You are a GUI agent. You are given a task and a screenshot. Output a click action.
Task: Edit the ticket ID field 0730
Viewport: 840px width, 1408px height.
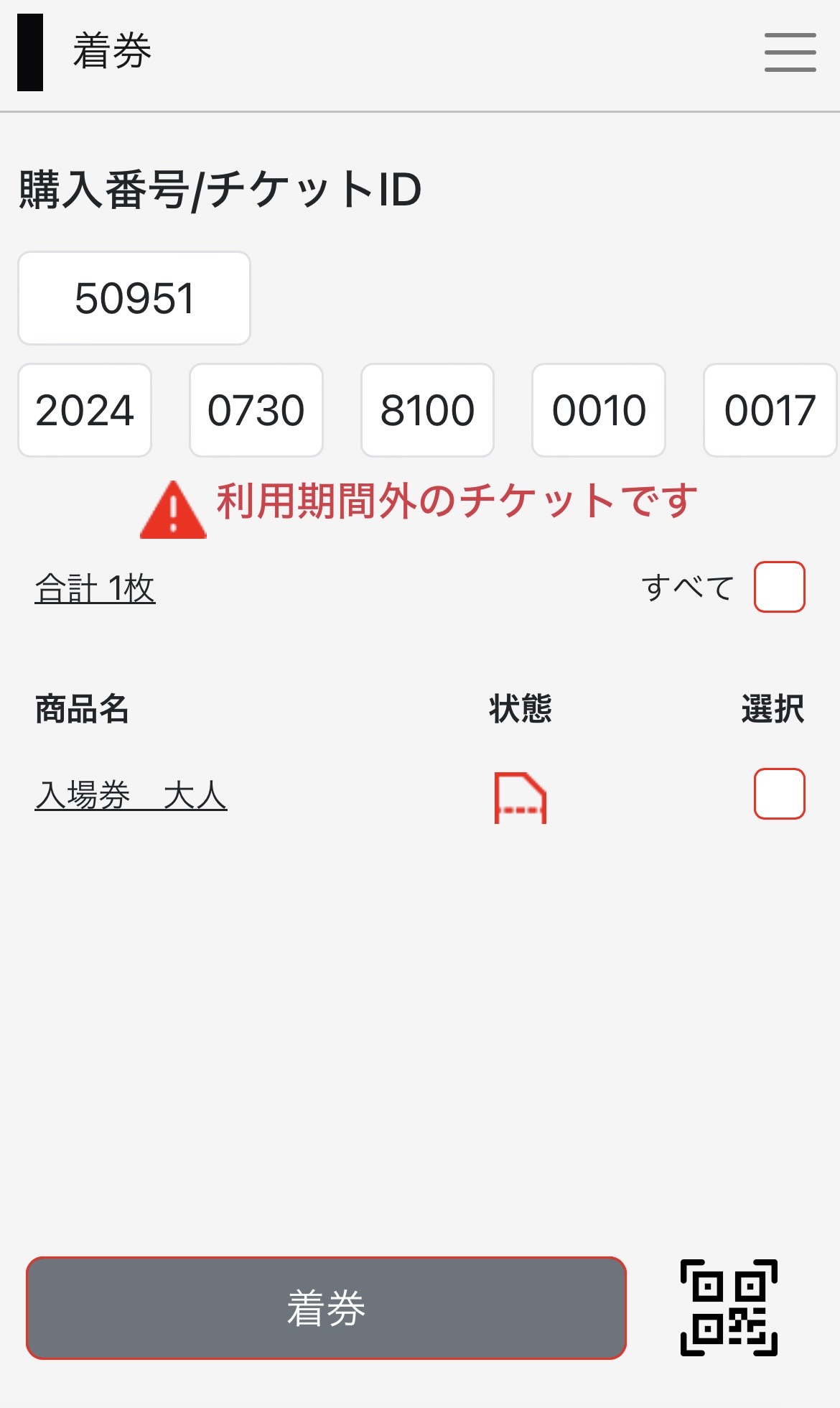point(256,410)
